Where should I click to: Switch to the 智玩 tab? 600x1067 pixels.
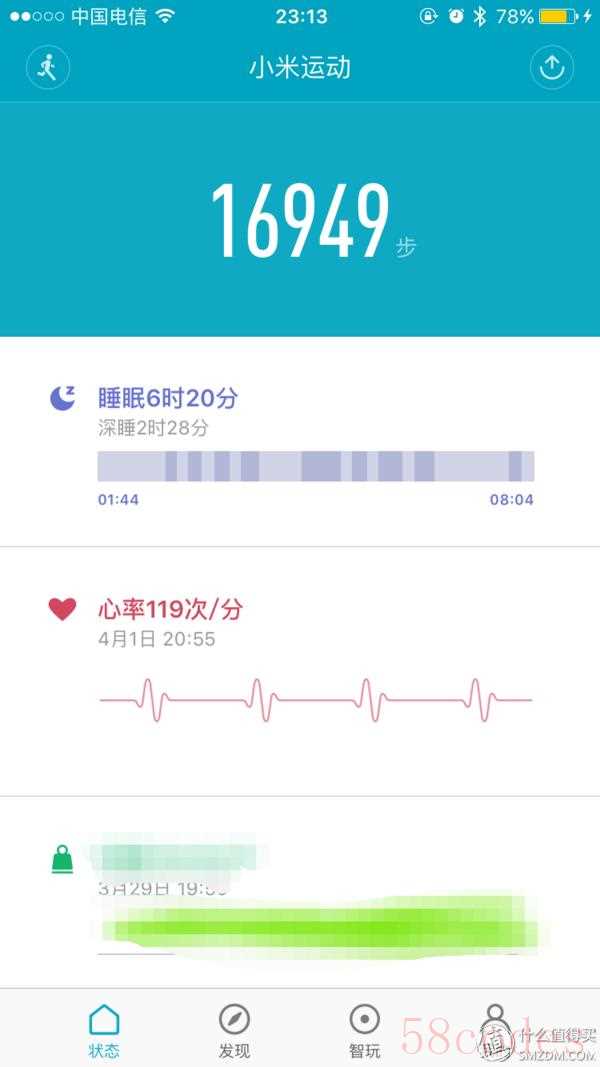pos(365,1030)
